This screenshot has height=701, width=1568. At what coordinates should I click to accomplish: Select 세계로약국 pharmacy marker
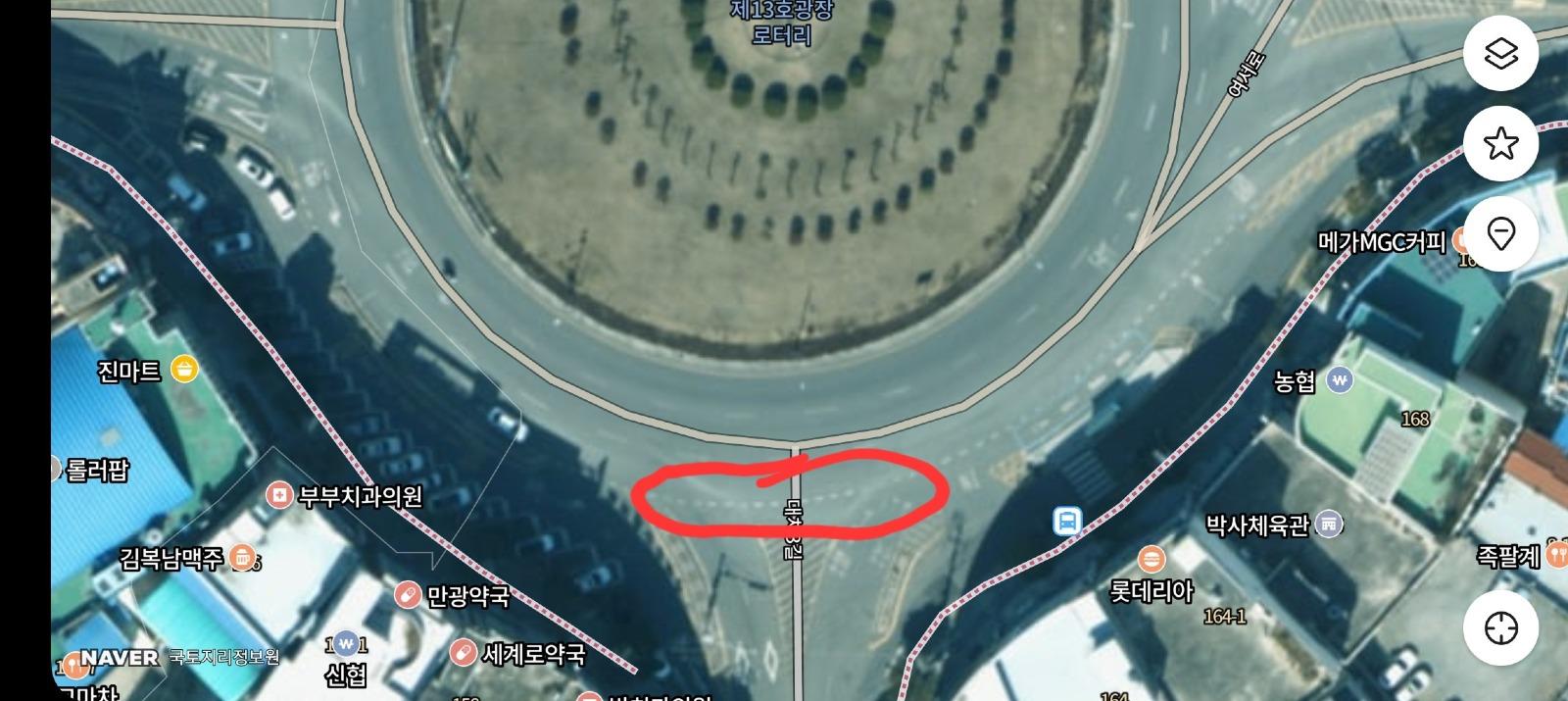point(462,652)
